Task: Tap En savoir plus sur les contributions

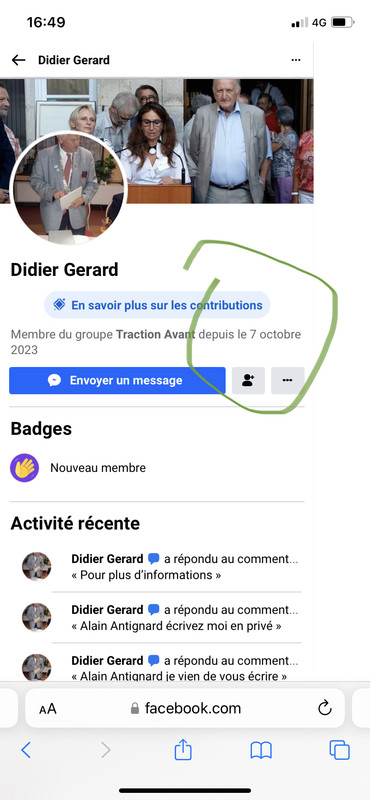Action: 157,305
